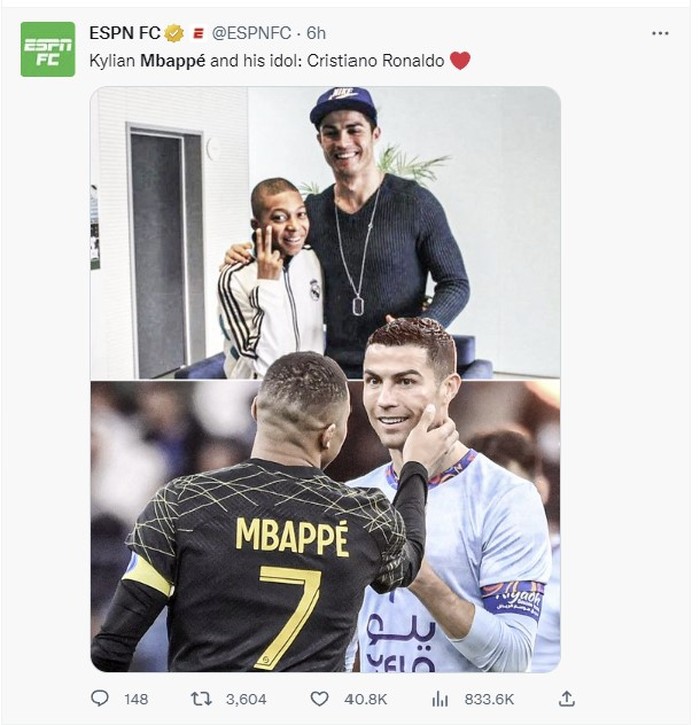Open the ESPN FC account name
Image resolution: width=700 pixels, height=725 pixels.
(124, 33)
